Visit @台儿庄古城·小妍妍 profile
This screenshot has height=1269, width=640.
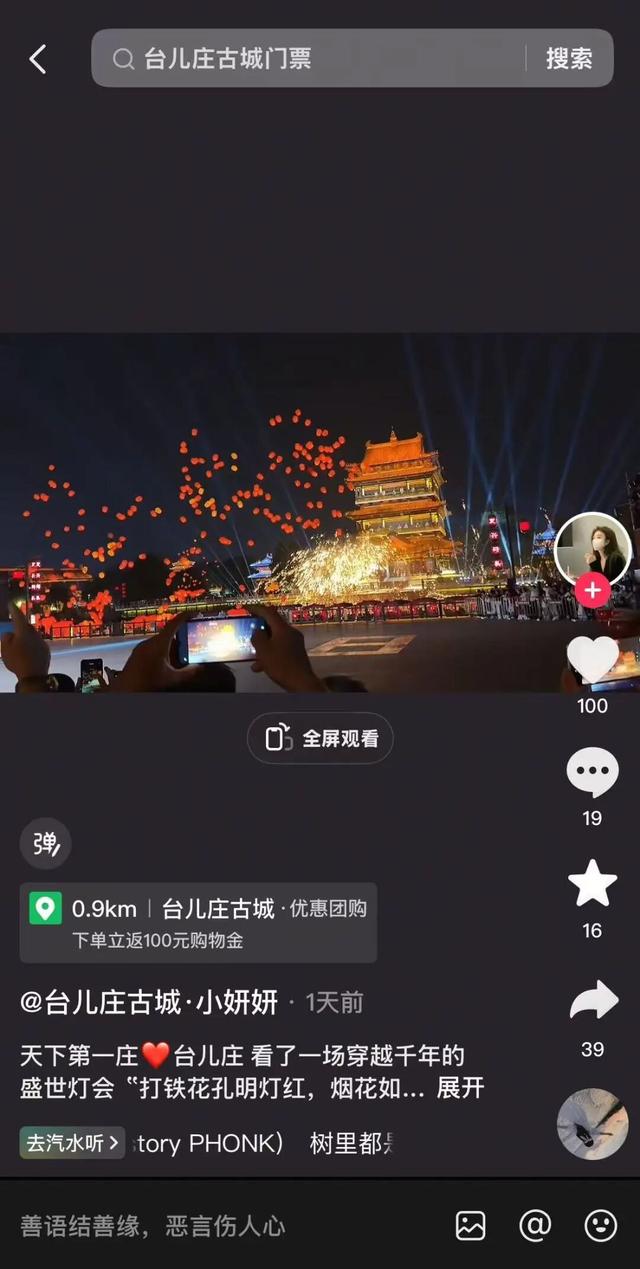149,1002
